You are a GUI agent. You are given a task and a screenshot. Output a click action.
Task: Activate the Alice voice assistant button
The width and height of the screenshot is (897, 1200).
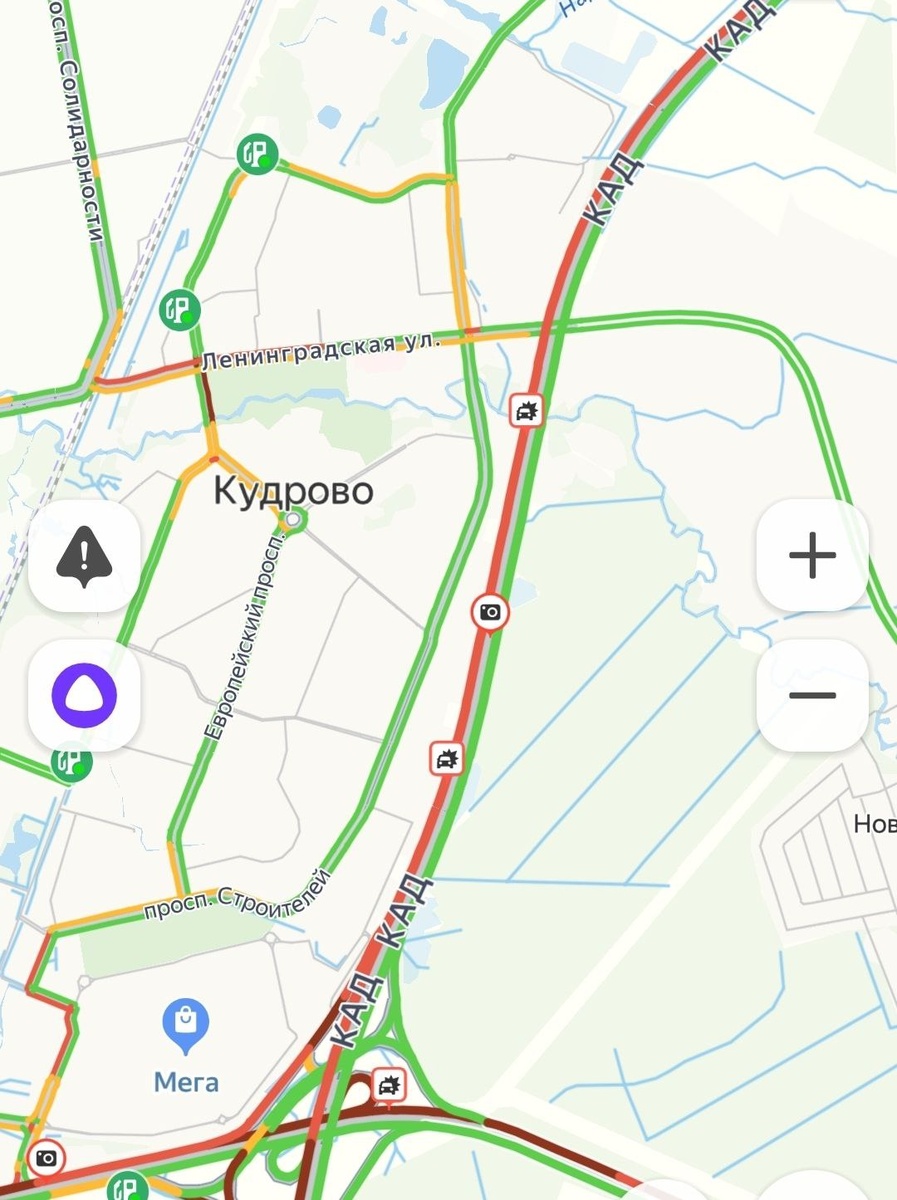(x=85, y=695)
